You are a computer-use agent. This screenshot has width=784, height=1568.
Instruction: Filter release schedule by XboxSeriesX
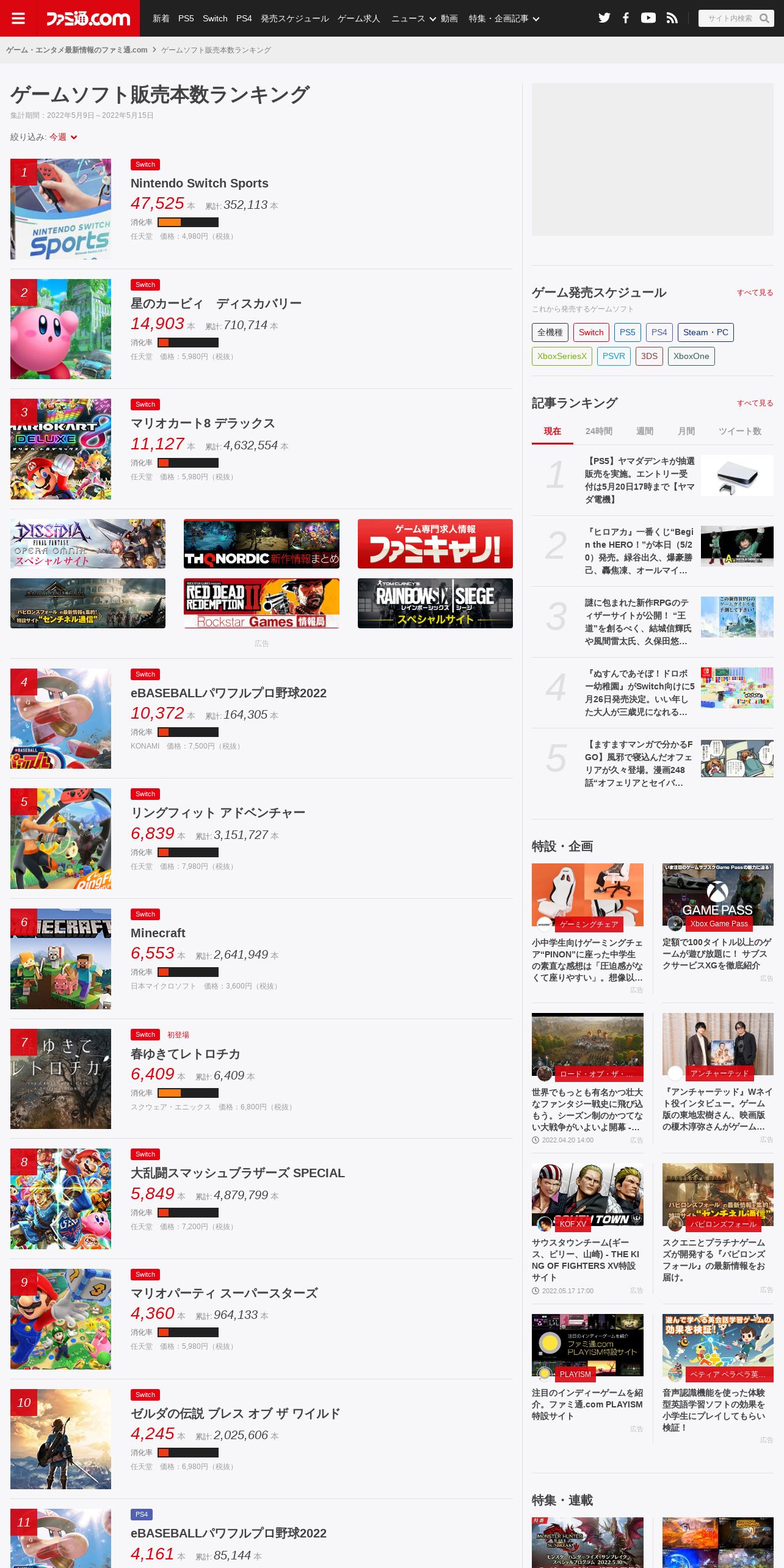562,356
